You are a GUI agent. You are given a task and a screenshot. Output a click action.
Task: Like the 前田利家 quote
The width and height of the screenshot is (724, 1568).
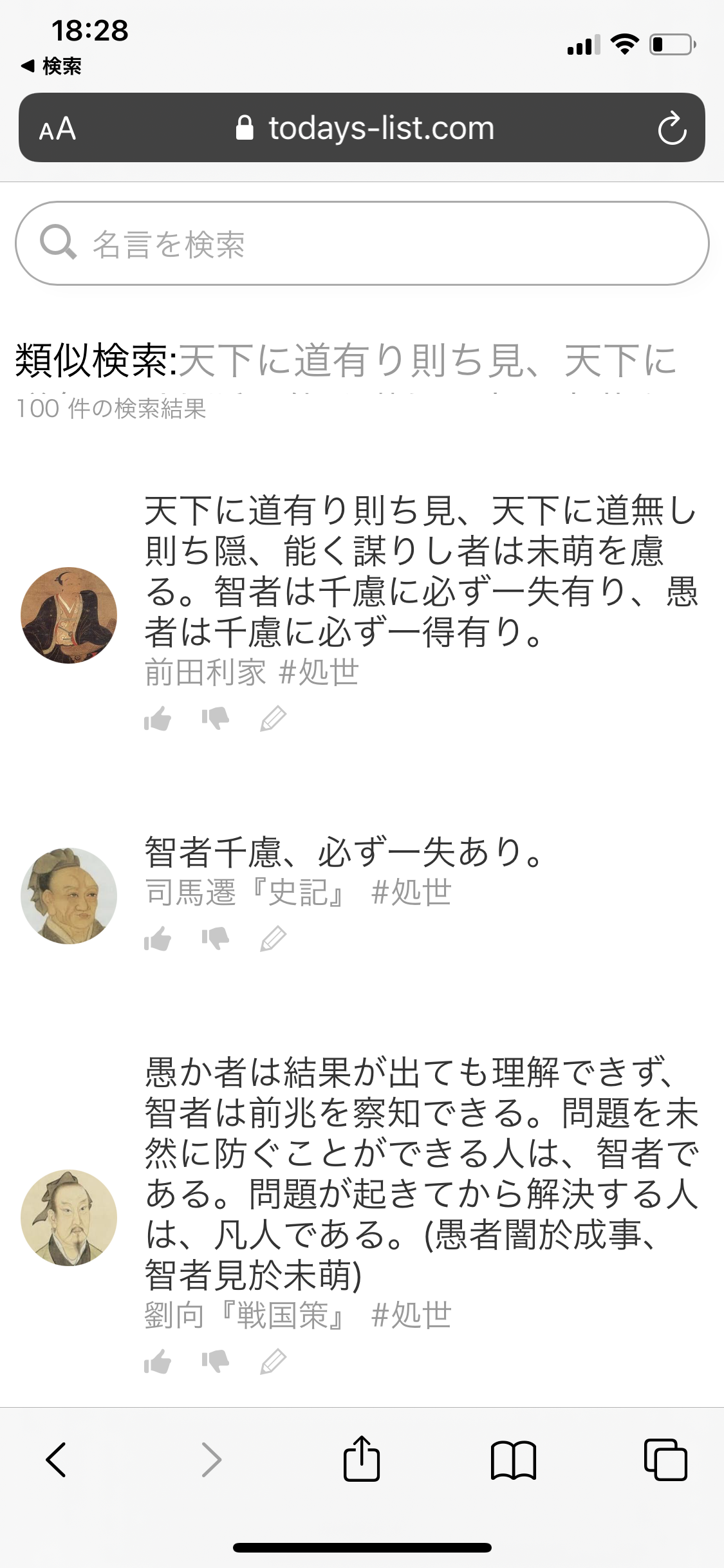(158, 718)
